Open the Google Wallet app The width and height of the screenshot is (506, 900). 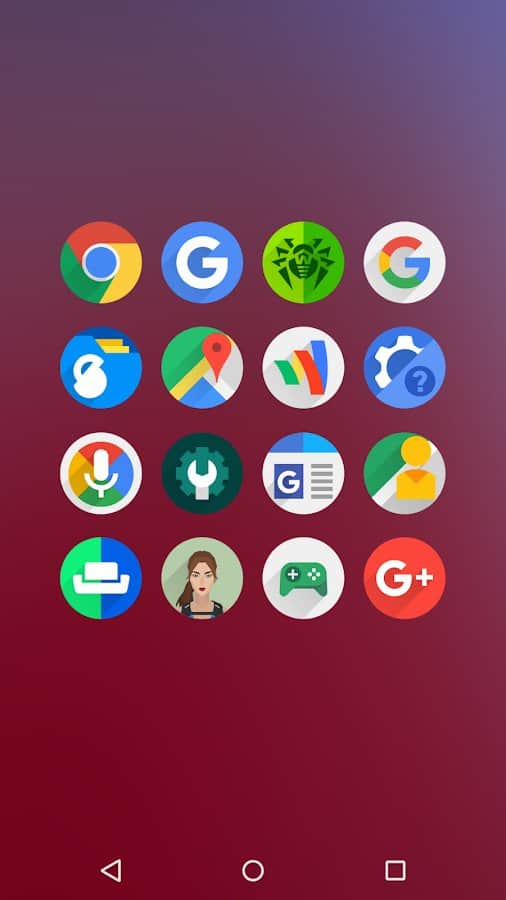pos(303,367)
